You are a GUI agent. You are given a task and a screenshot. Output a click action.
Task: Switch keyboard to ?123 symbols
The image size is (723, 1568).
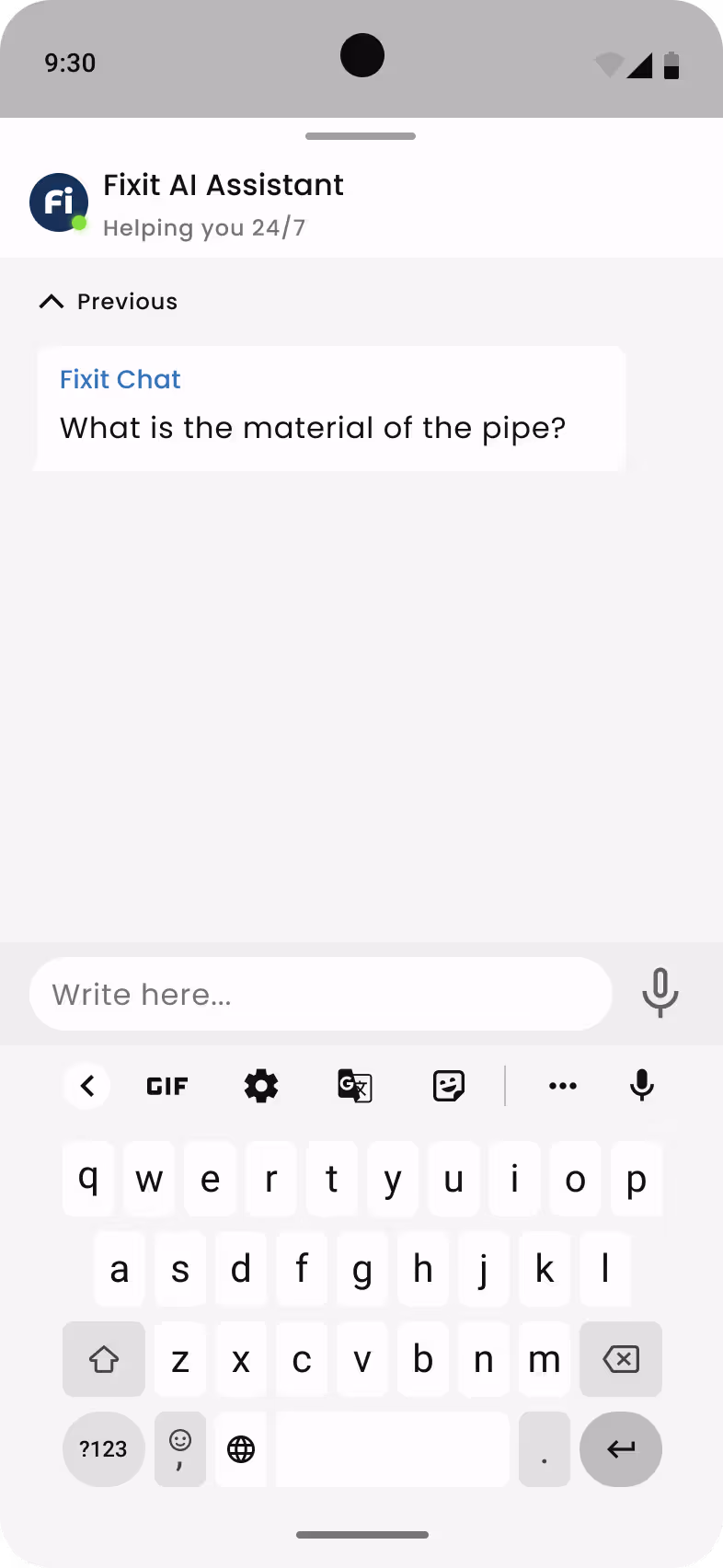click(x=103, y=1449)
